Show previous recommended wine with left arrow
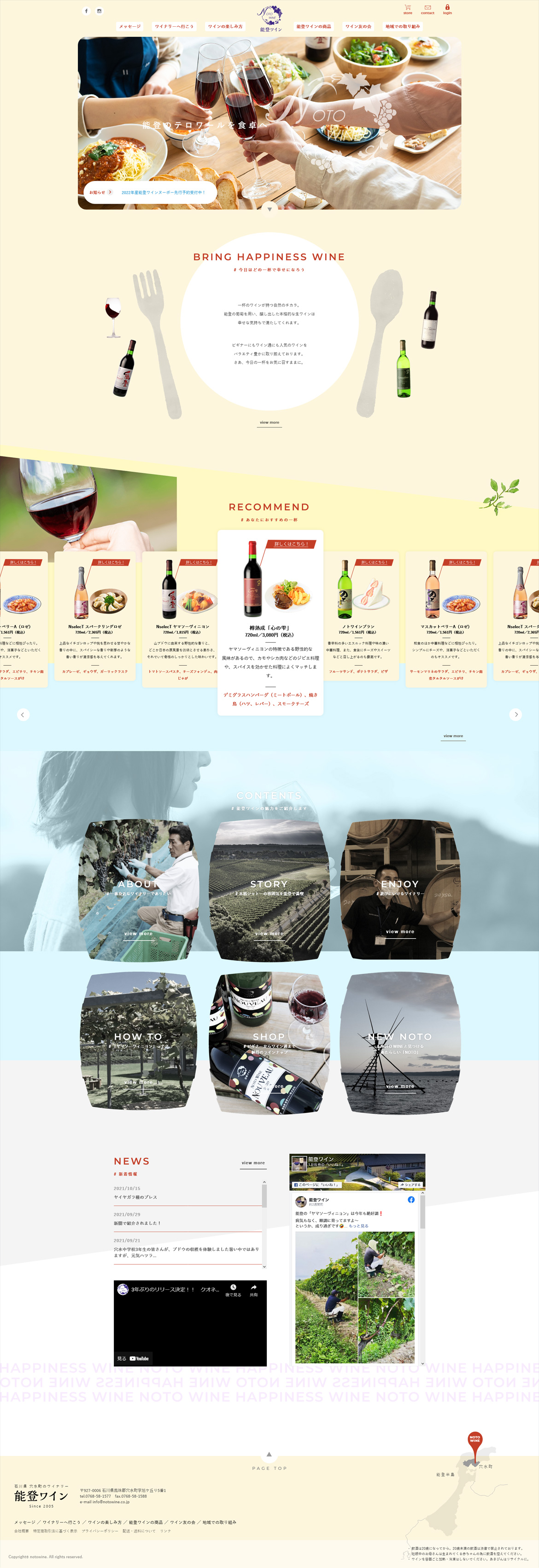539x1568 pixels. (x=23, y=714)
